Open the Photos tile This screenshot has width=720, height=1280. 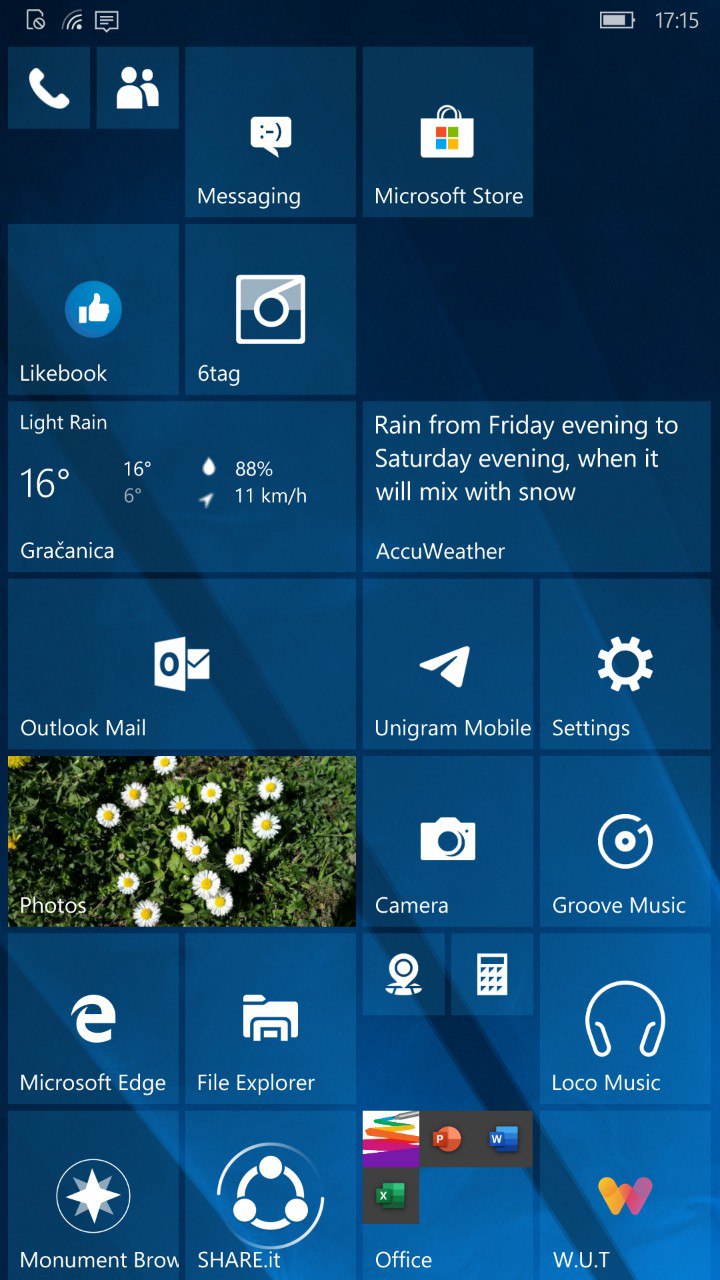(182, 841)
